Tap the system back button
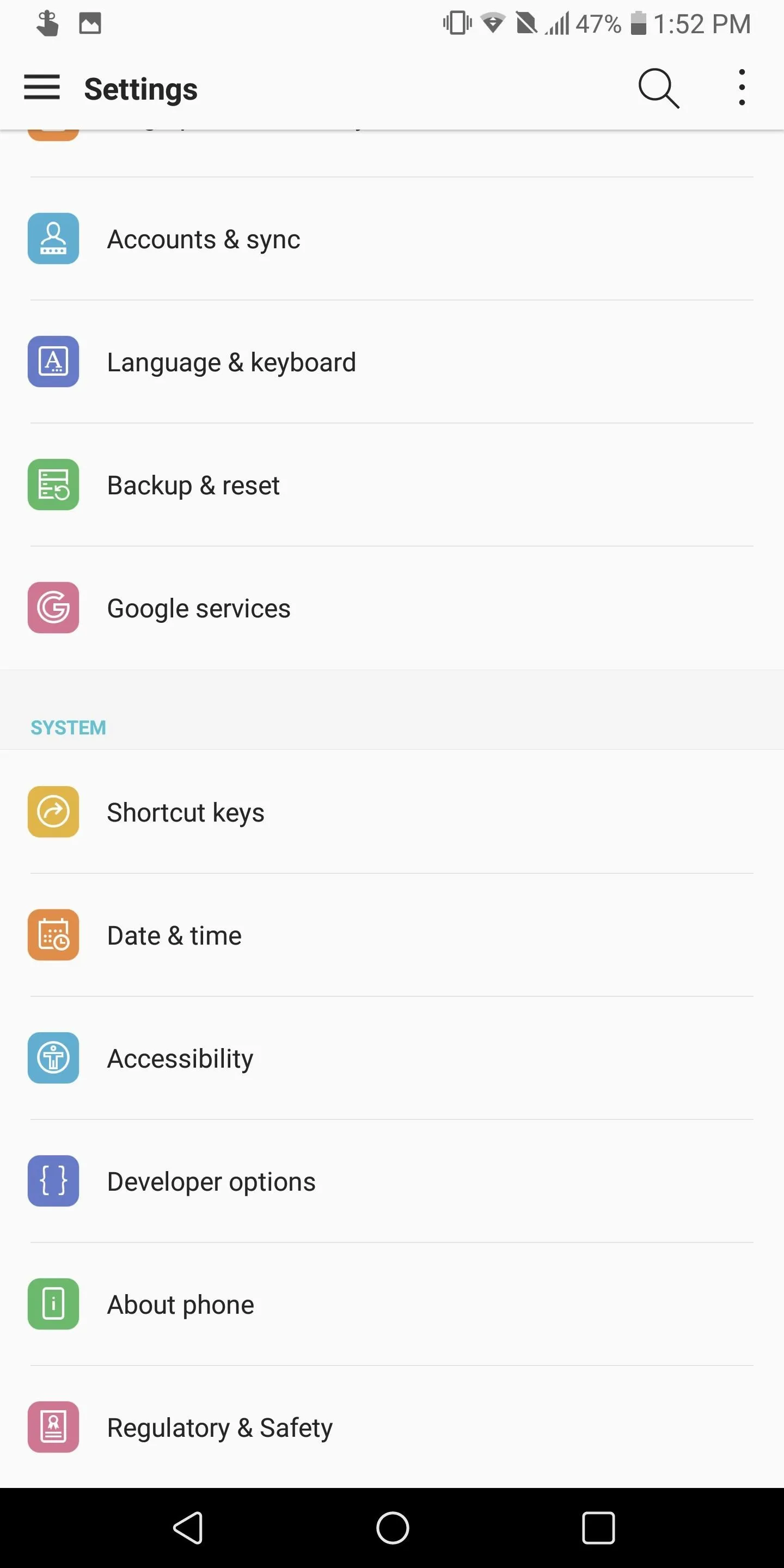The height and width of the screenshot is (1568, 784). click(x=188, y=1528)
